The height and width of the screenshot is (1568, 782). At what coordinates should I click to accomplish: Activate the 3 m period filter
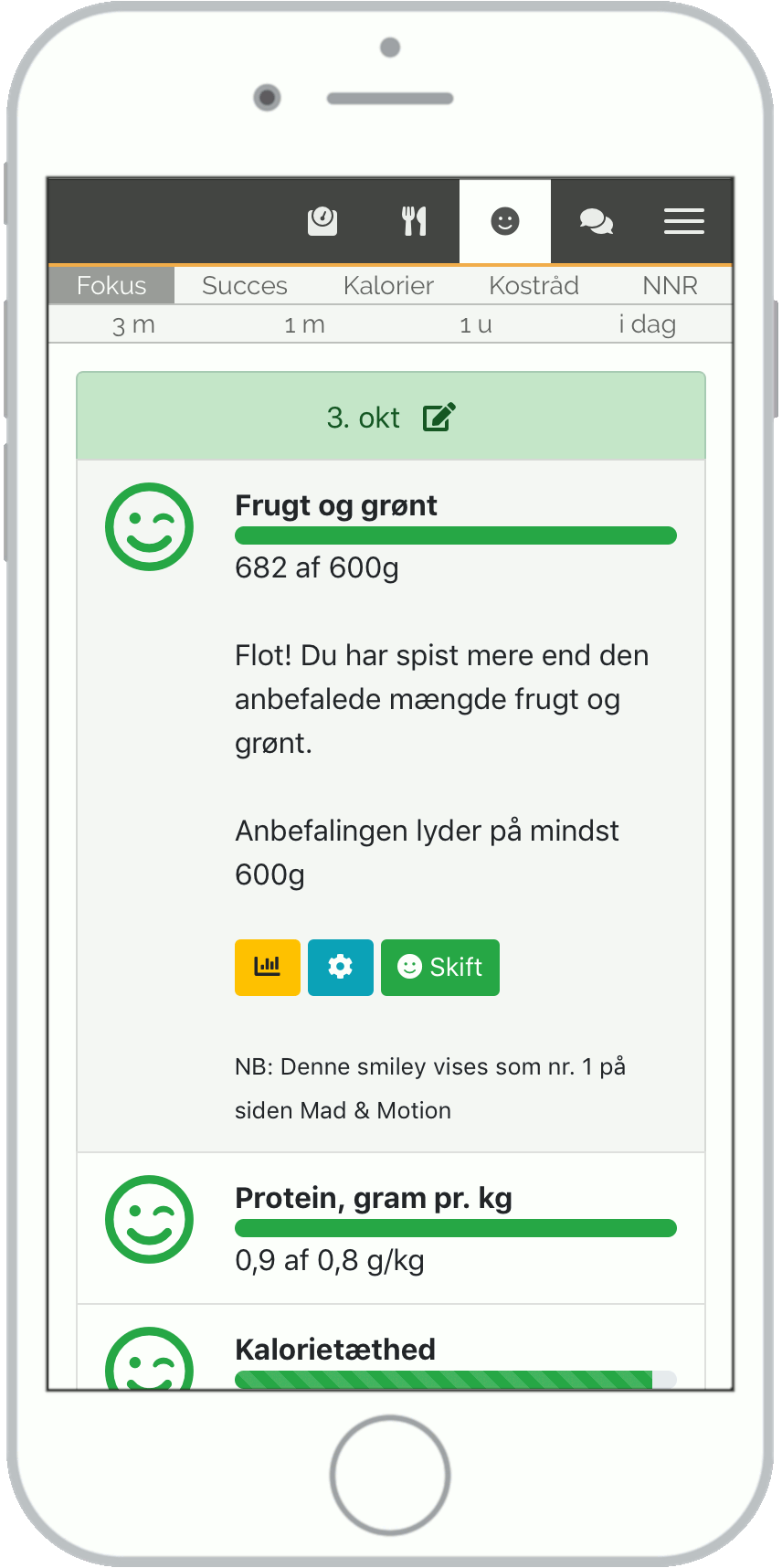[133, 323]
